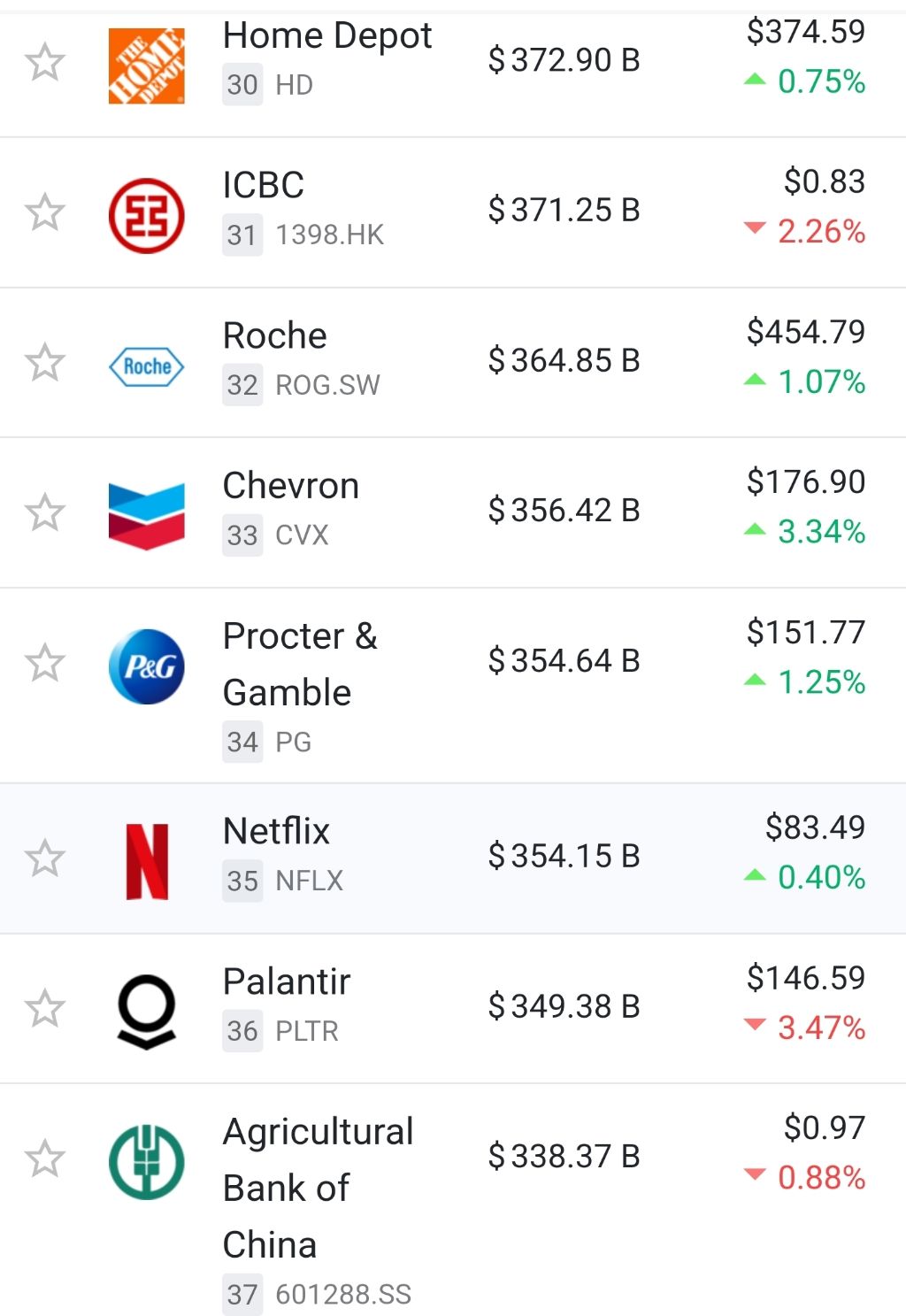View the Roche listing
Screen dimensions: 906x1316
pos(274,336)
